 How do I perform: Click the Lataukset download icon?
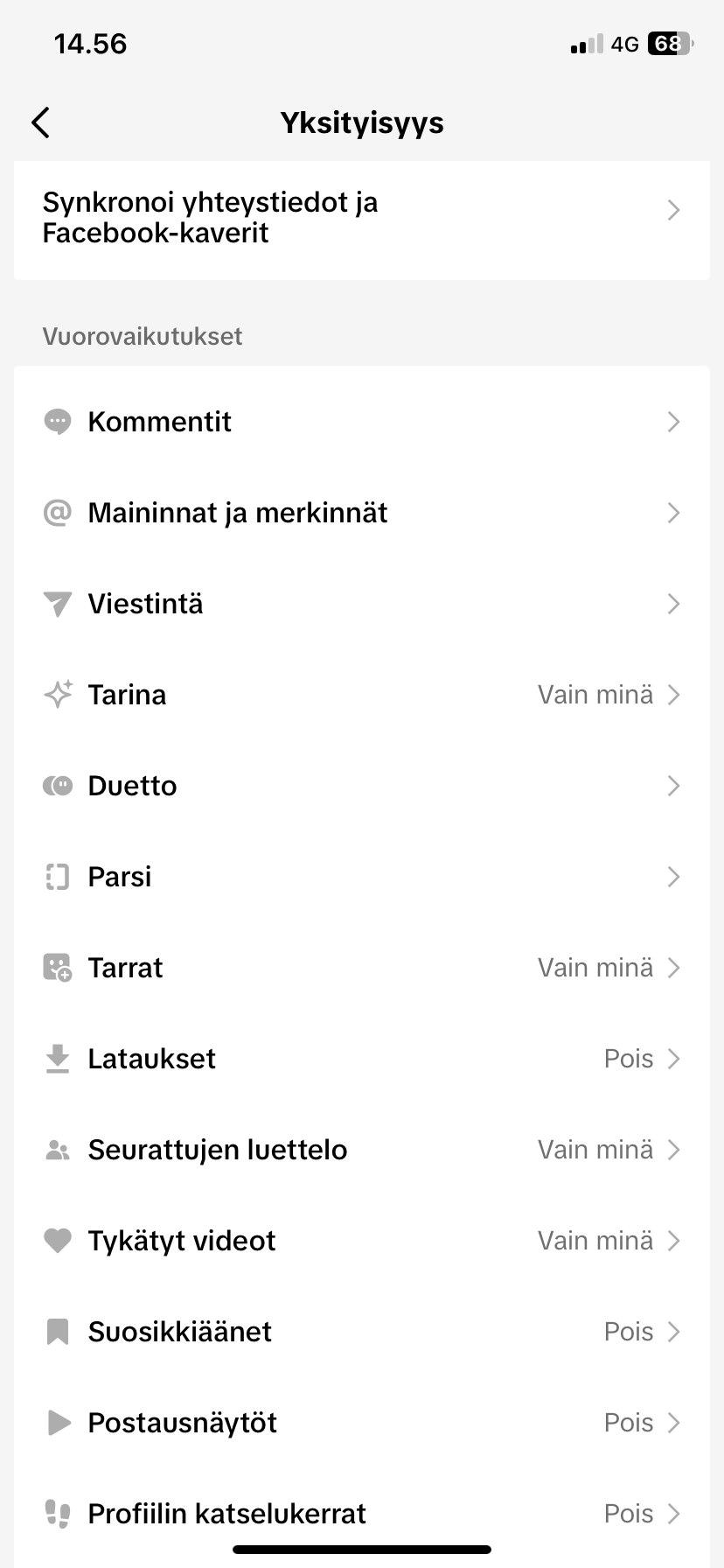[57, 1059]
